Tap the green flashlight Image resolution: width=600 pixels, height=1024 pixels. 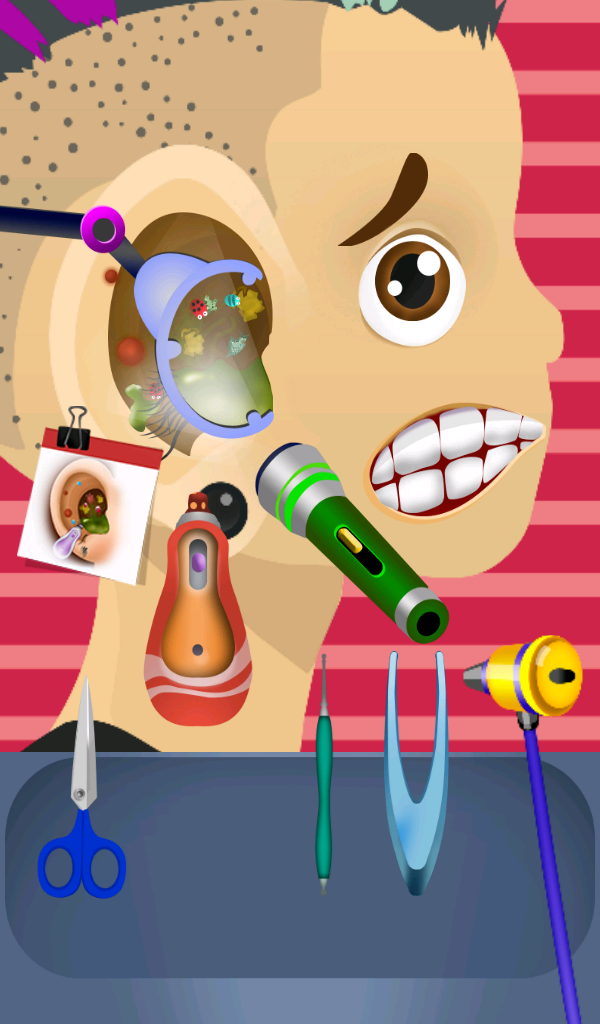coord(350,540)
